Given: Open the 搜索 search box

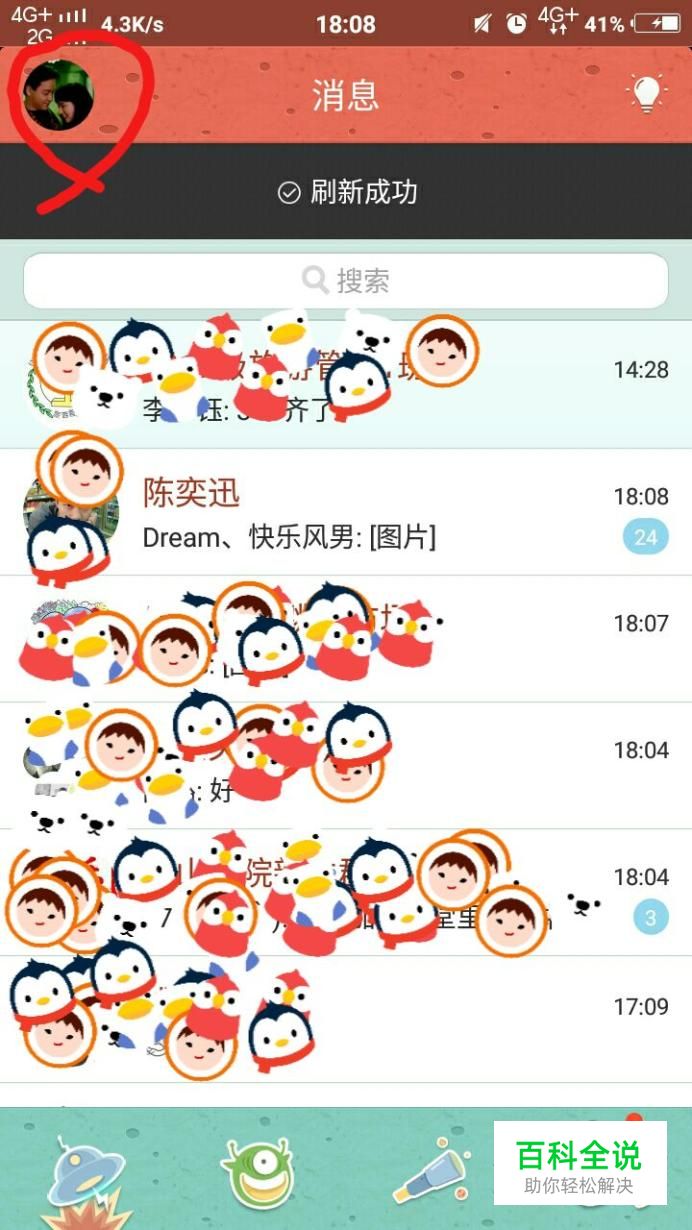Looking at the screenshot, I should point(346,281).
